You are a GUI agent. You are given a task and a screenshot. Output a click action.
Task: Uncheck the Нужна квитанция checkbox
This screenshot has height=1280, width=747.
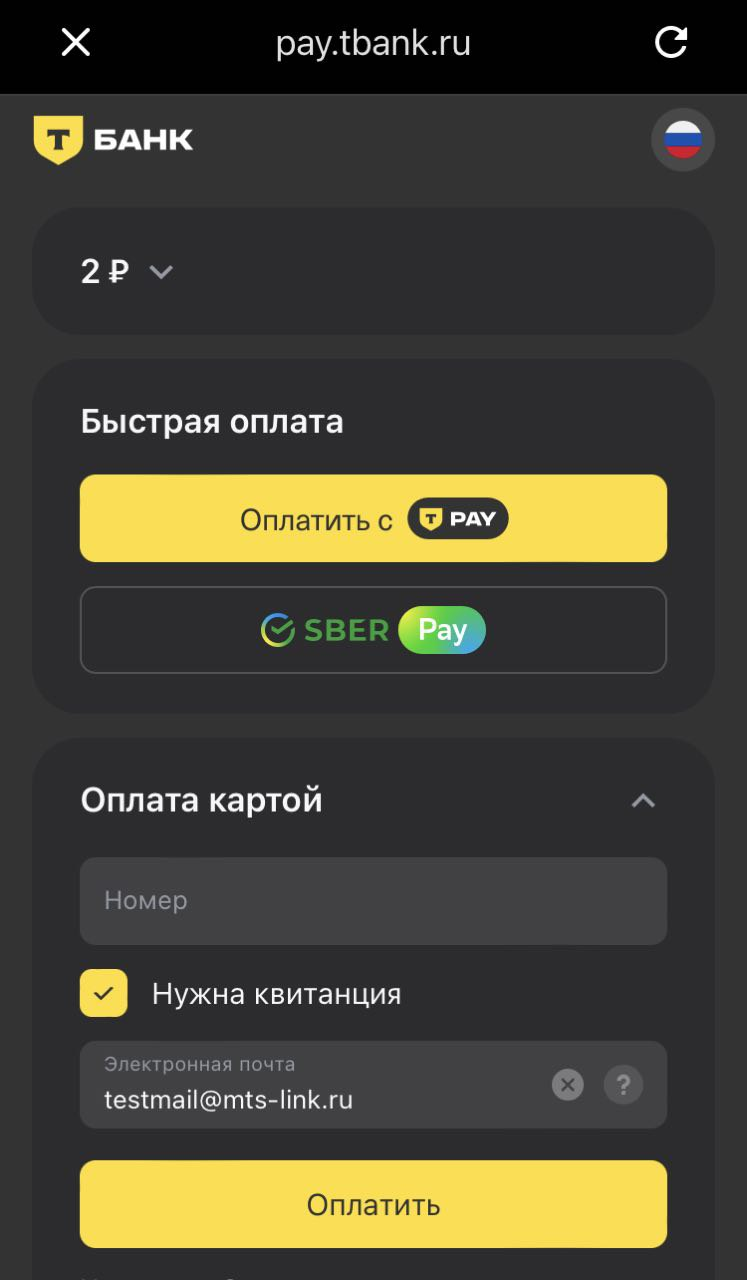tap(104, 993)
